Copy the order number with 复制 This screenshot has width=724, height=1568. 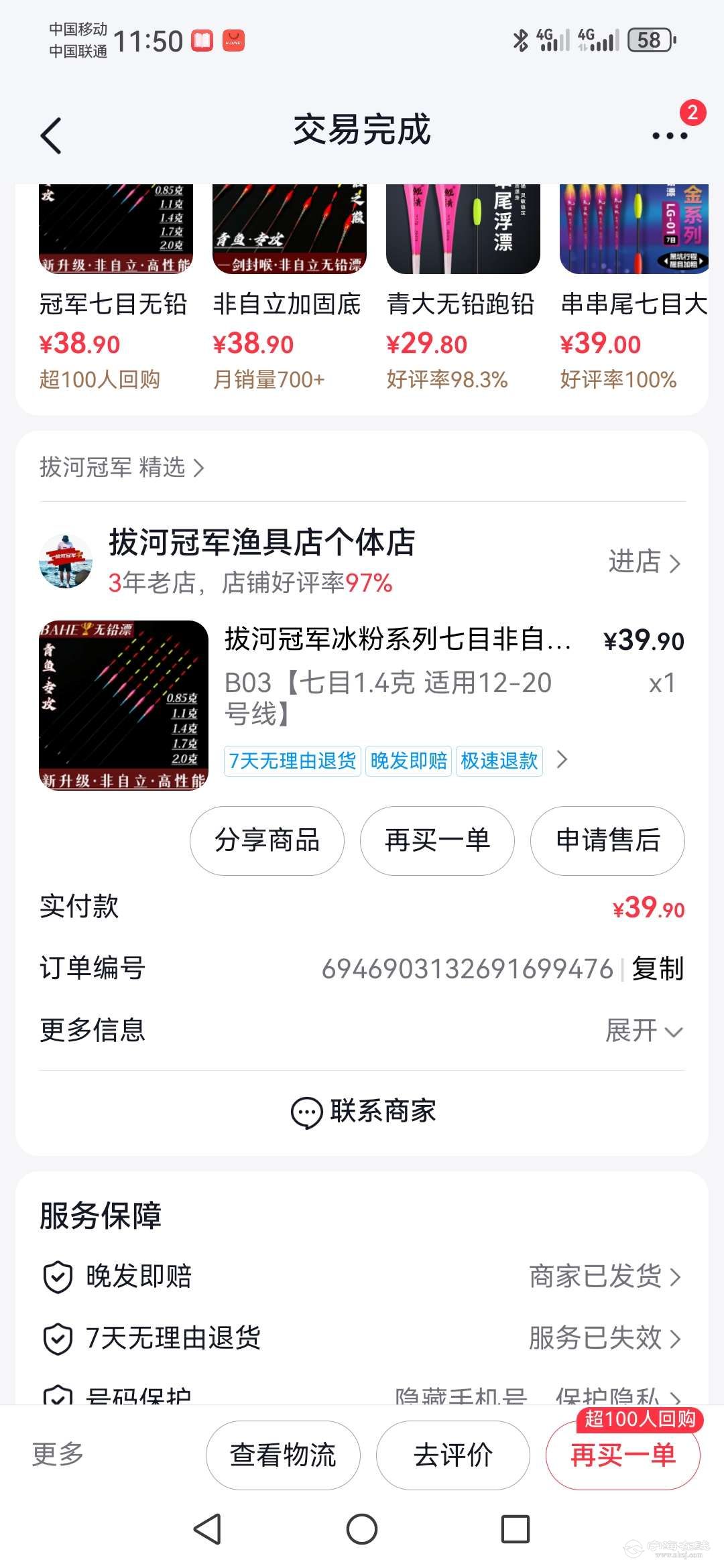[x=657, y=968]
